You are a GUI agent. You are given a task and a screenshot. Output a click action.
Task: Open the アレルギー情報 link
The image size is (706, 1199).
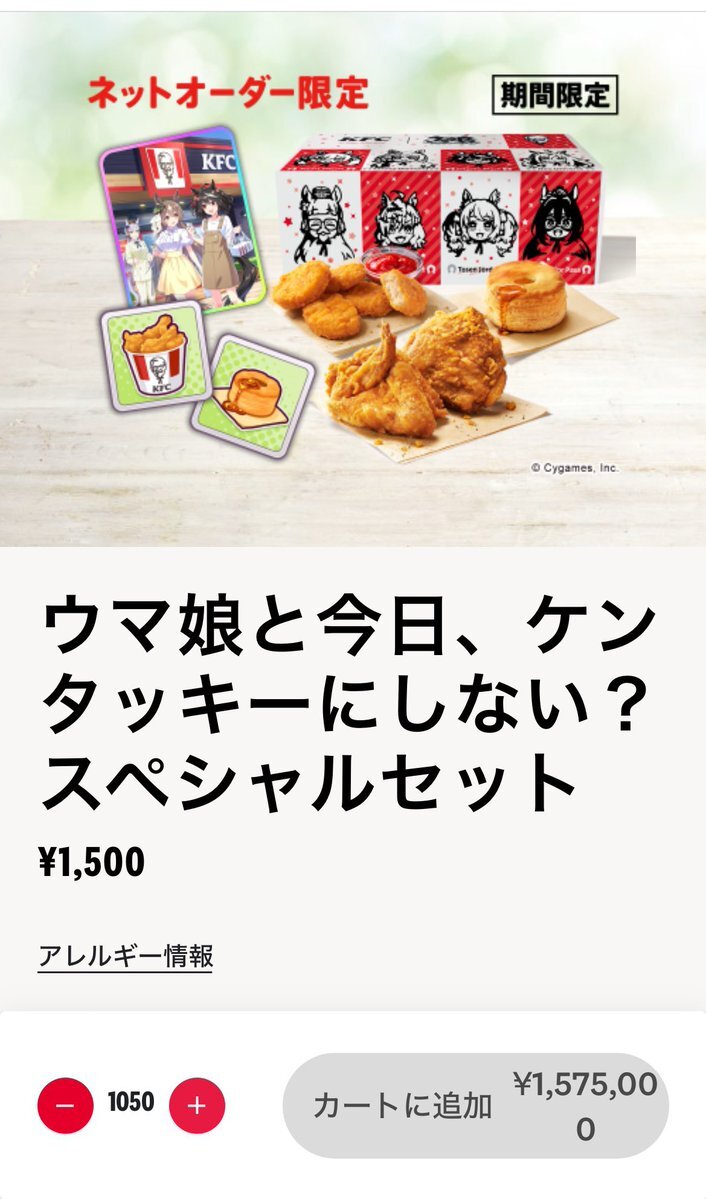click(x=125, y=957)
